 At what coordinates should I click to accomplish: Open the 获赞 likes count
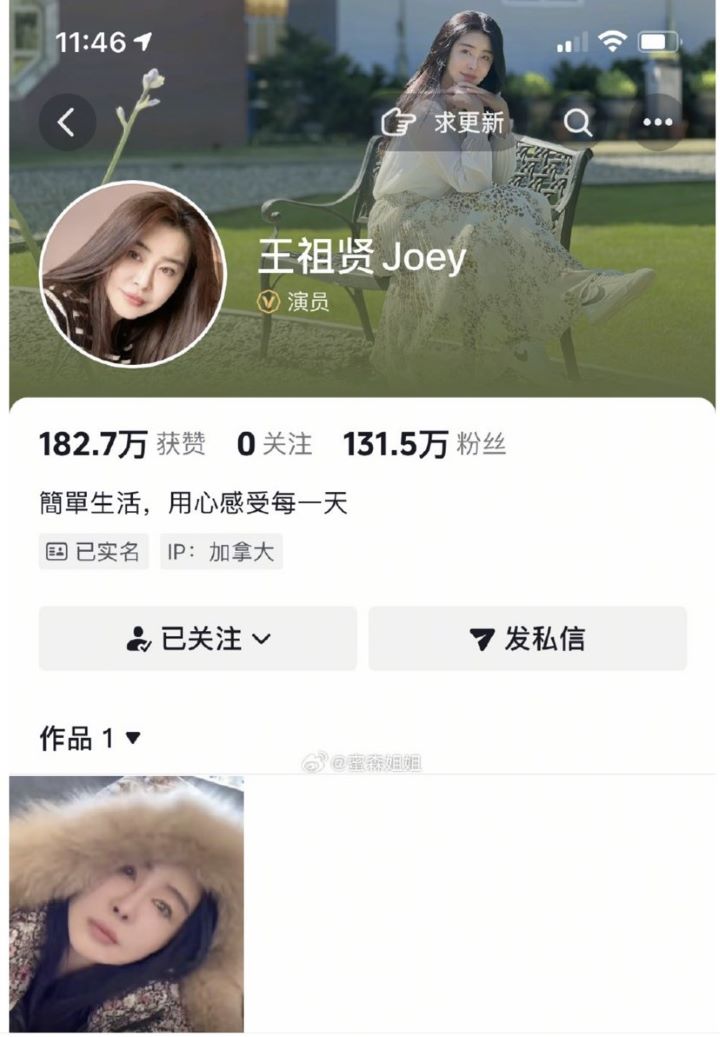(x=121, y=444)
